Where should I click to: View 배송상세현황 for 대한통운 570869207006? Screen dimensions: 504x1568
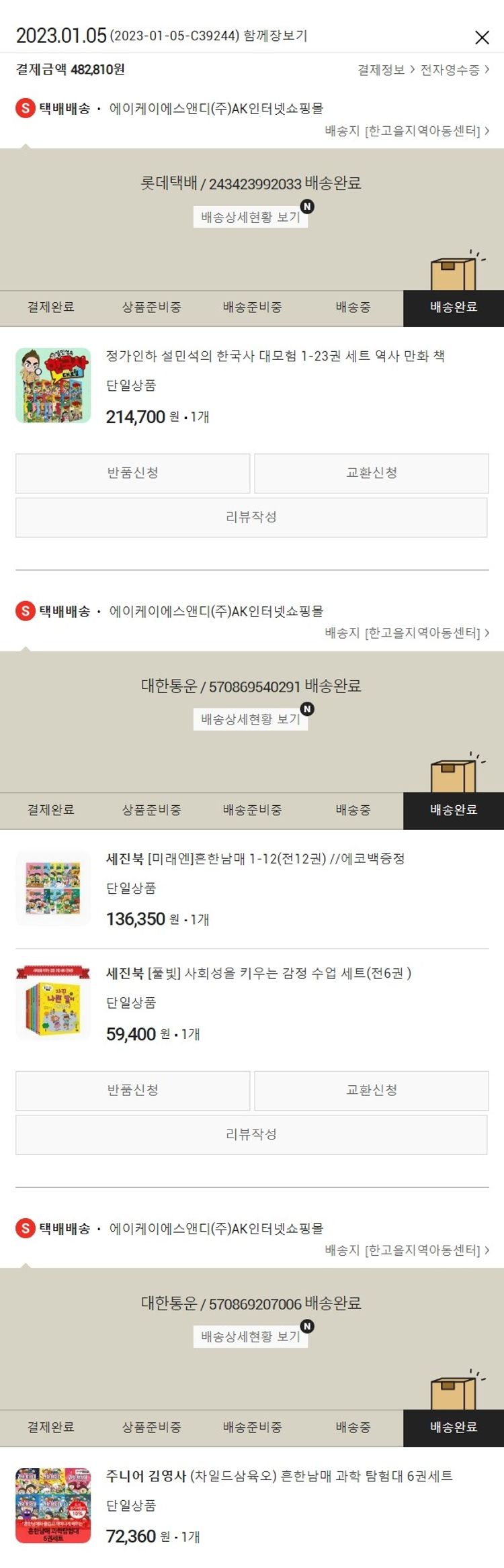(251, 1336)
